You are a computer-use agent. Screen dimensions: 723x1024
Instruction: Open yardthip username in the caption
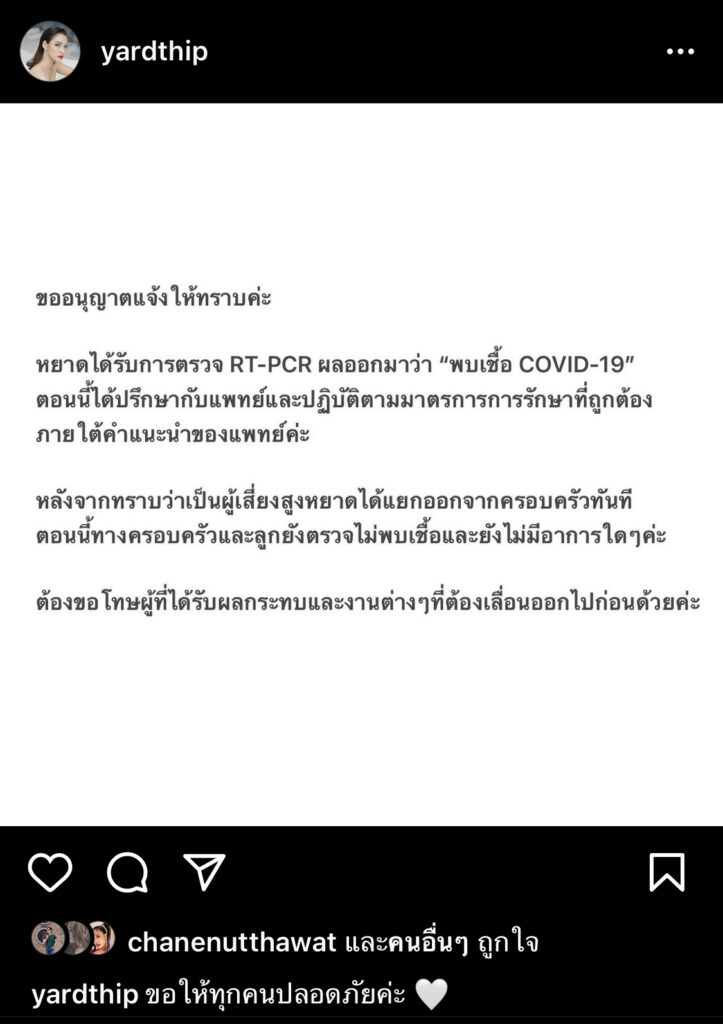coord(84,994)
